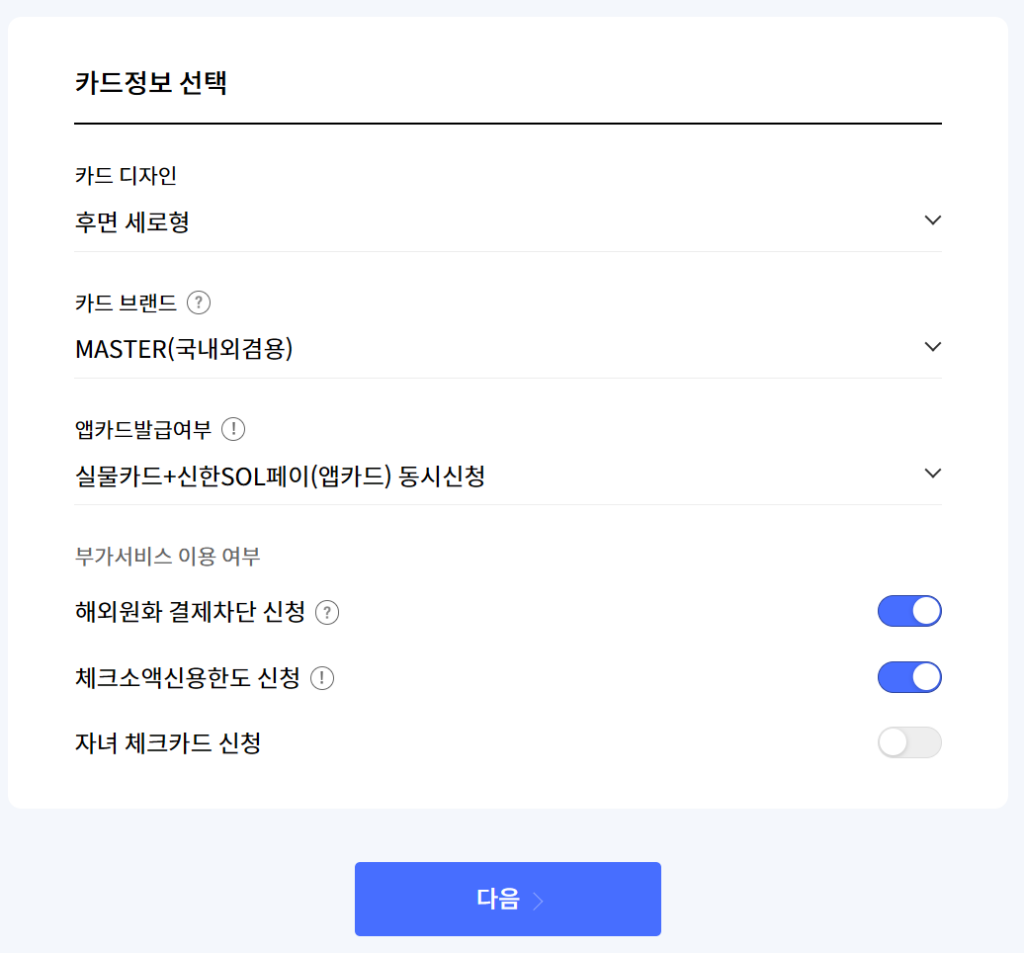Show help for 카드 브랜드
This screenshot has height=953, width=1024.
pos(199,302)
